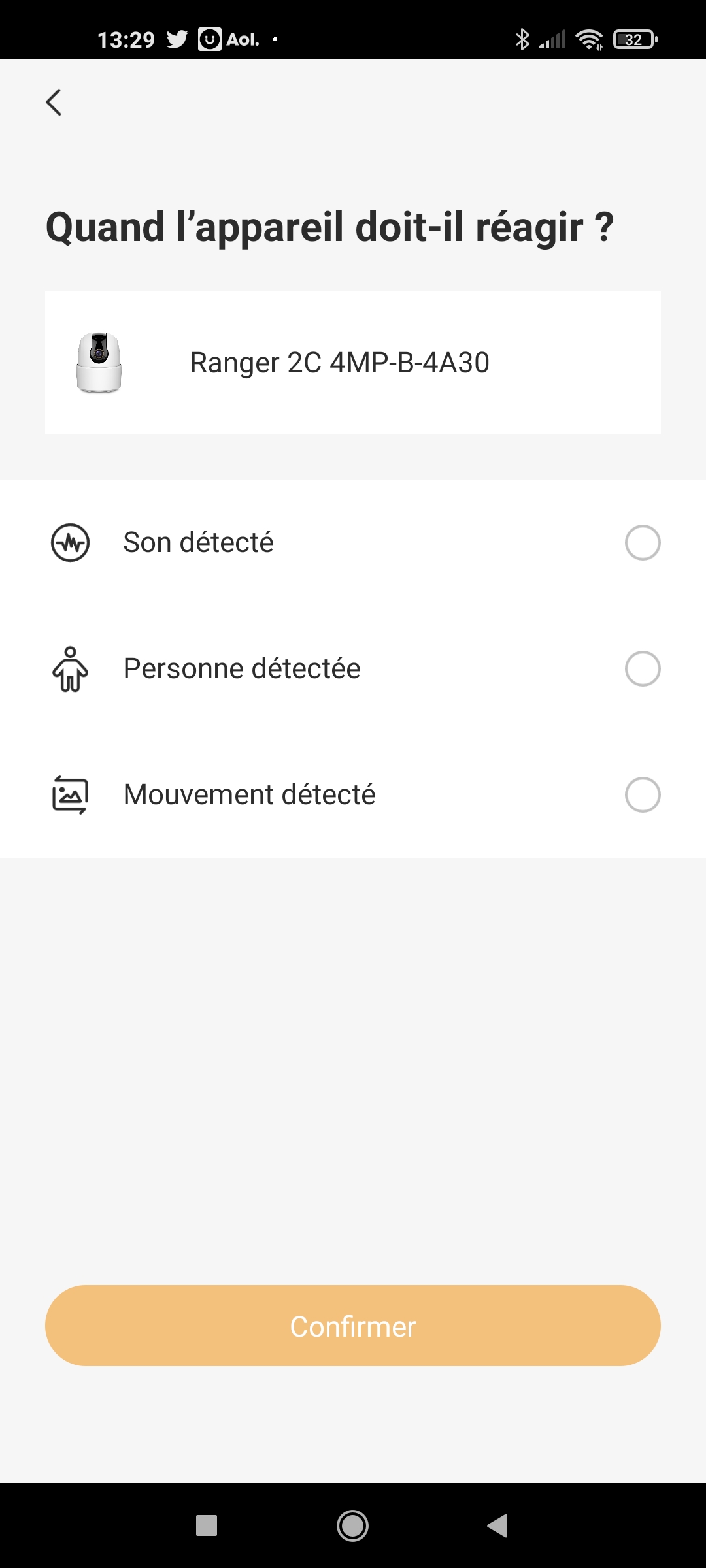Open recent apps from navigation bar
The height and width of the screenshot is (1568, 706).
point(207,1526)
